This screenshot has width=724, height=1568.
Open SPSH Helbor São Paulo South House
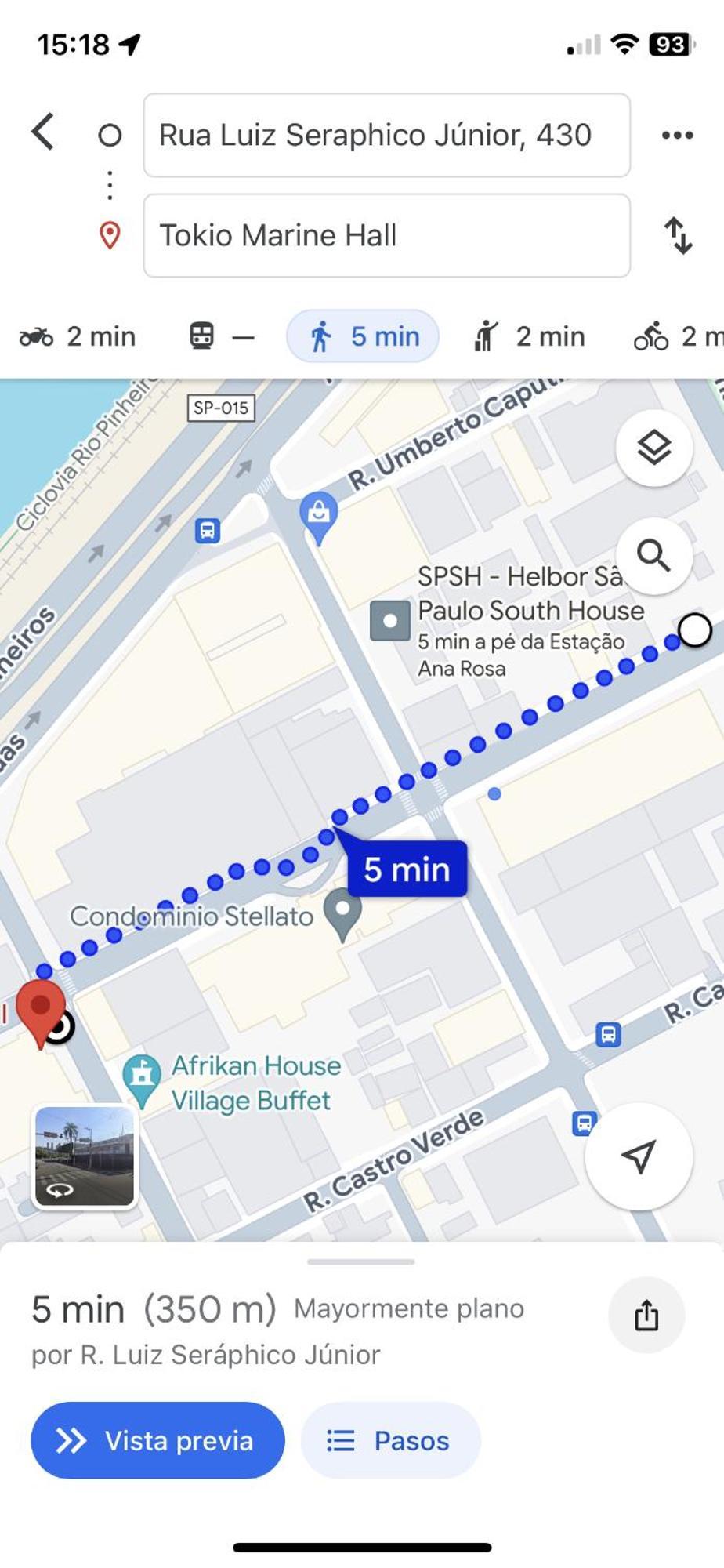tap(389, 622)
